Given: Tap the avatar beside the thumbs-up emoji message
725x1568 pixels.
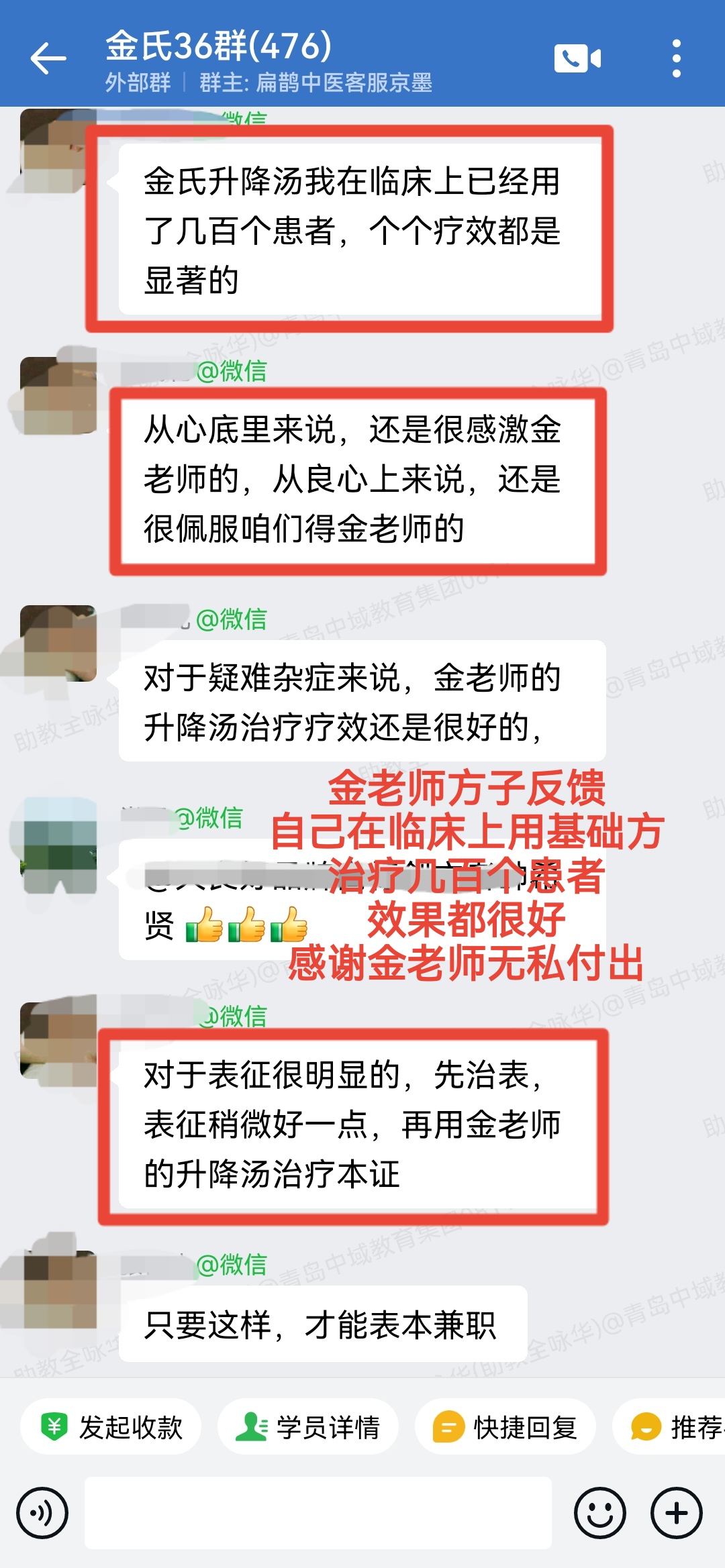Looking at the screenshot, I should pos(59,845).
